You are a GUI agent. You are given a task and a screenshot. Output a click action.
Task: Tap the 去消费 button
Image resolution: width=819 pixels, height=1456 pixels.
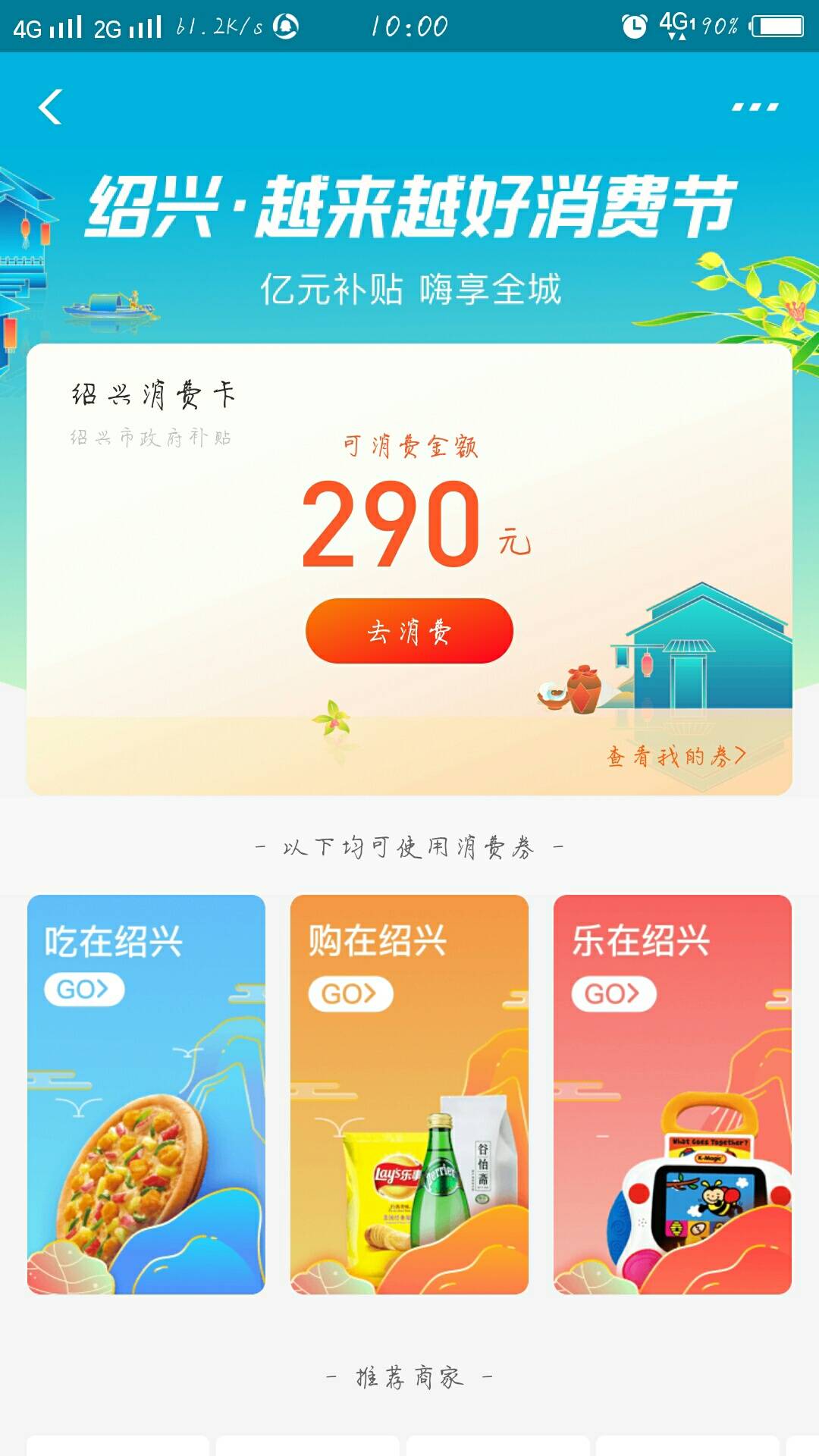click(409, 631)
